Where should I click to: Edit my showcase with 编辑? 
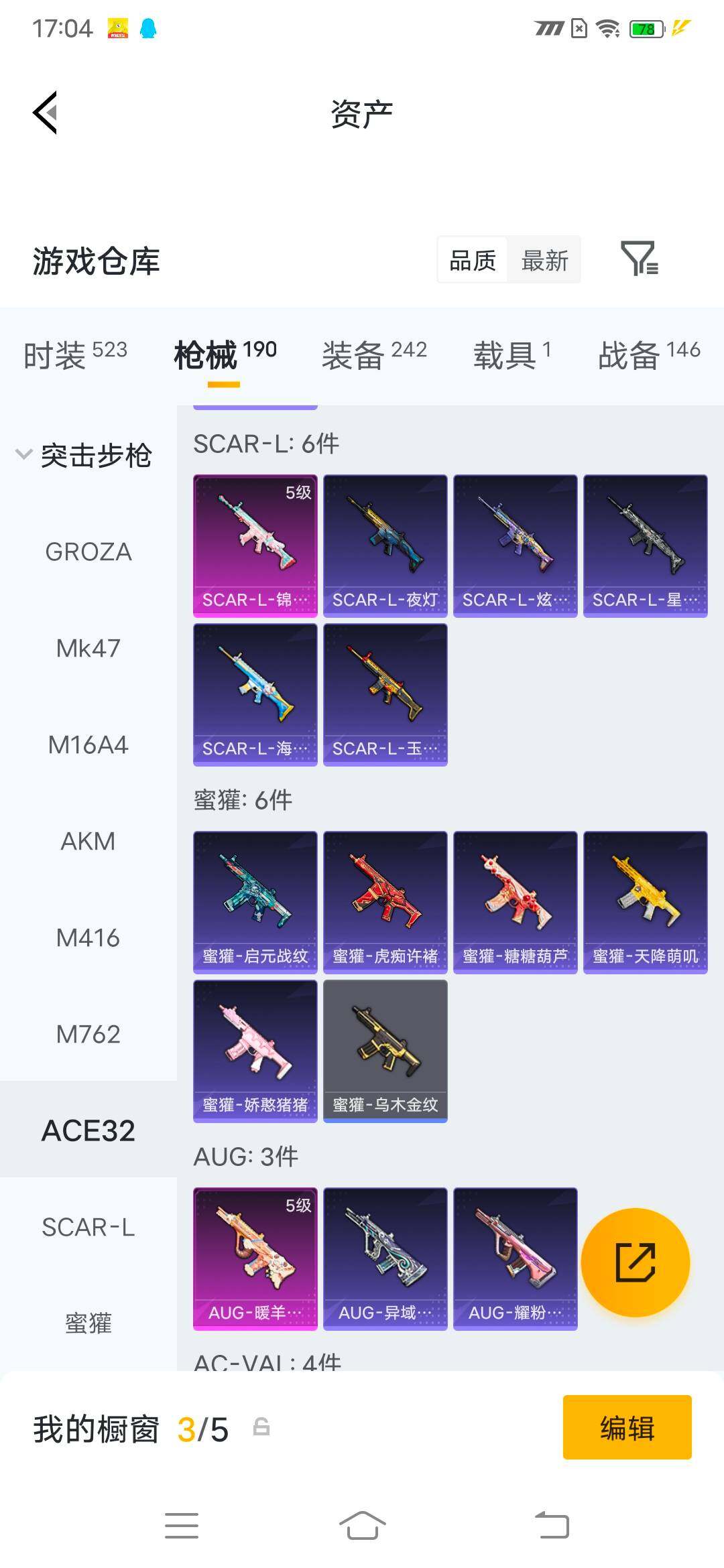click(627, 1427)
